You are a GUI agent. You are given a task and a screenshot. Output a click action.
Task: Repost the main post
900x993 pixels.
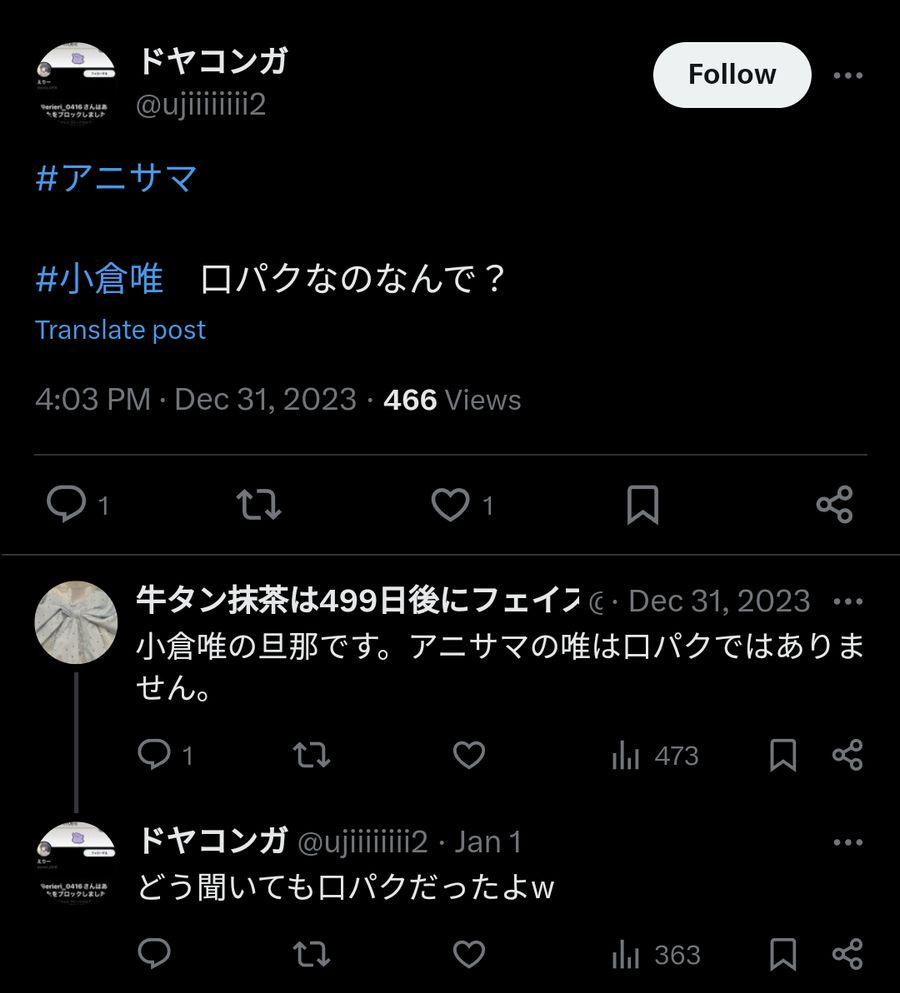(x=258, y=504)
